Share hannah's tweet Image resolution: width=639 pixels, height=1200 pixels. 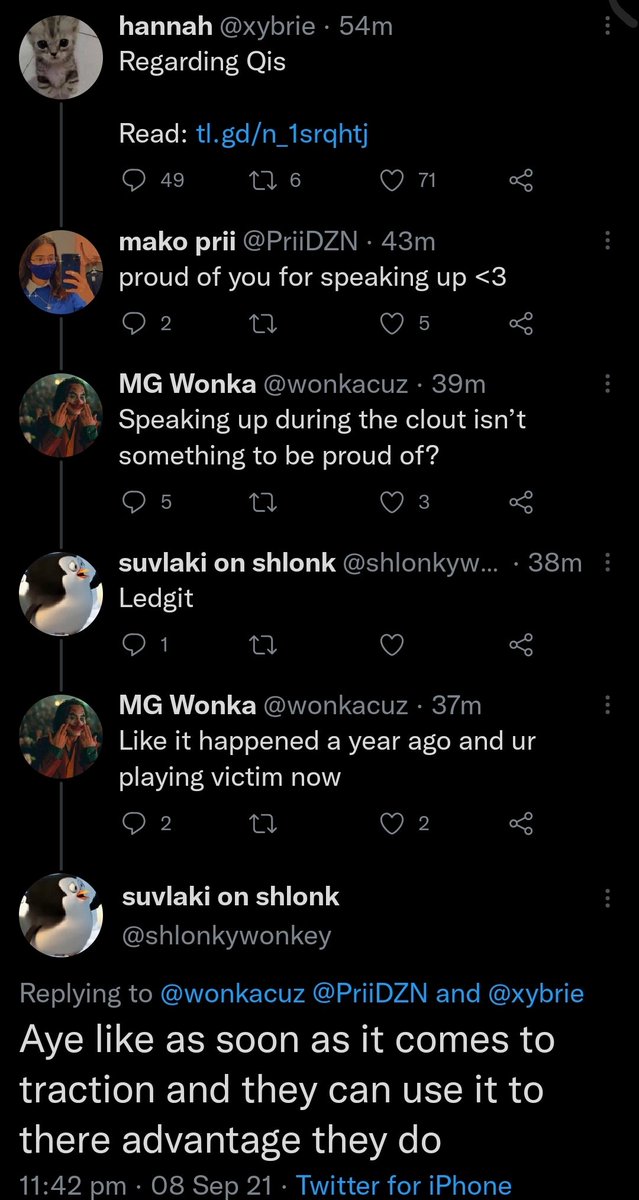521,180
